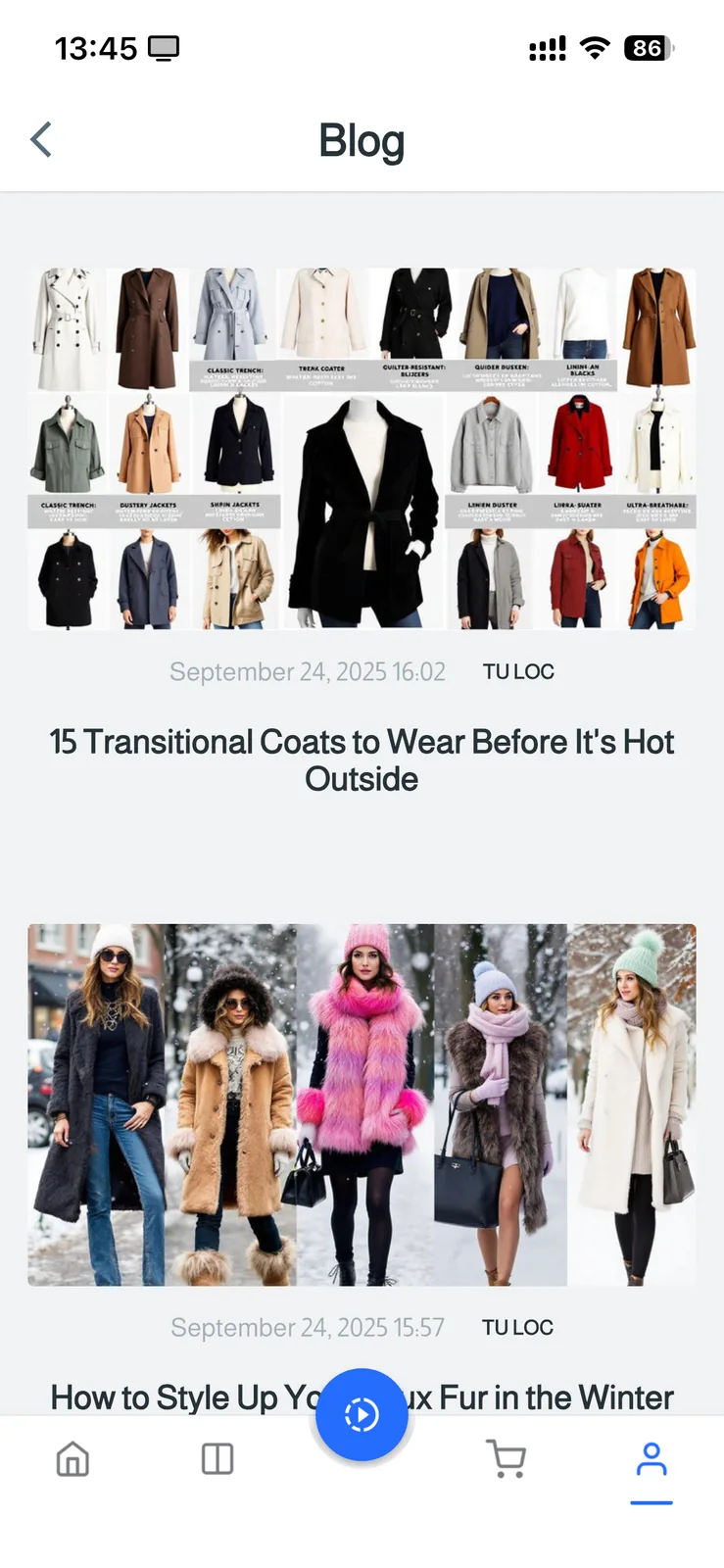Viewport: 724px width, 1568px height.
Task: Open the shopping cart tab
Action: pyautogui.click(x=507, y=1459)
